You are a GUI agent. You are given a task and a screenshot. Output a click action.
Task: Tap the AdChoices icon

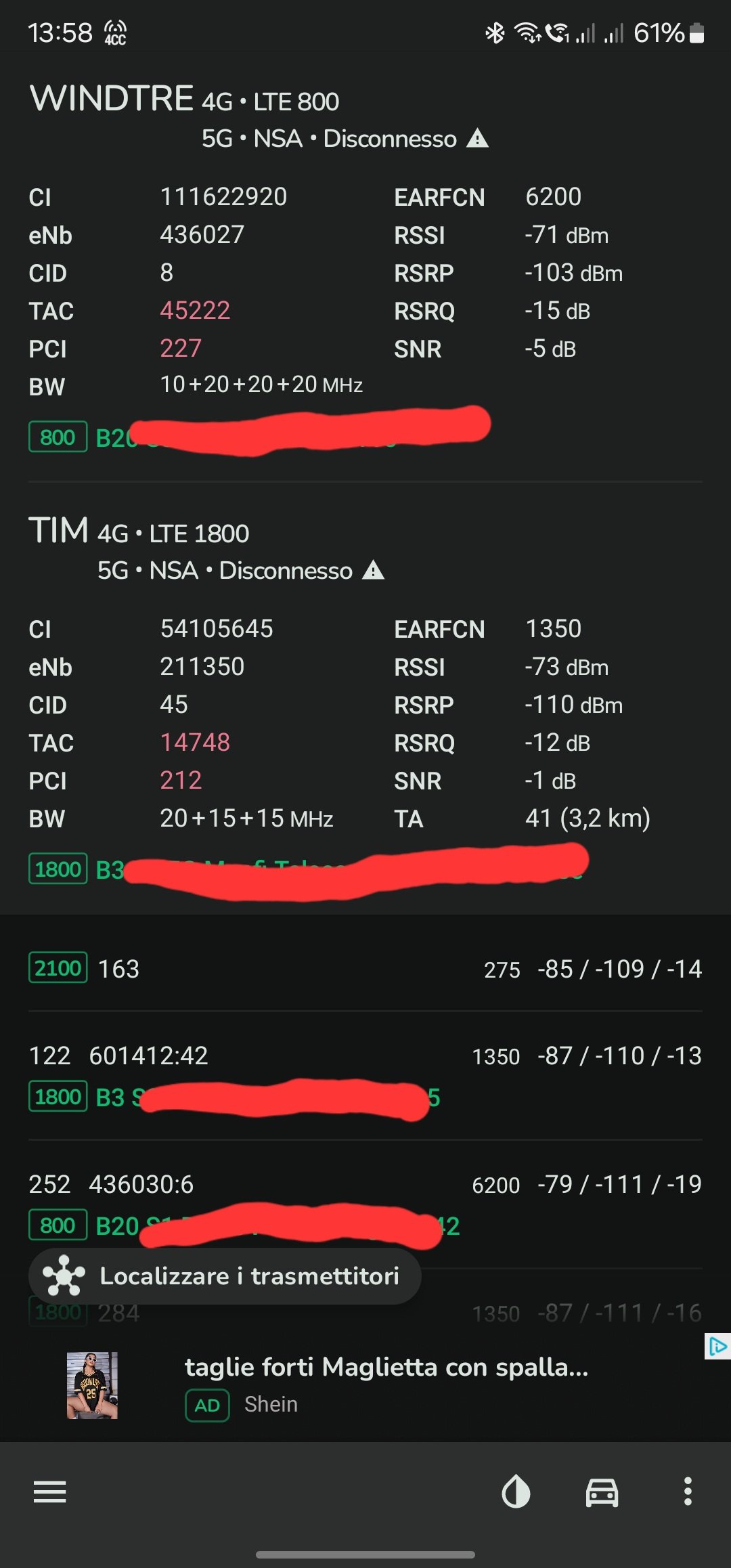point(717,1347)
